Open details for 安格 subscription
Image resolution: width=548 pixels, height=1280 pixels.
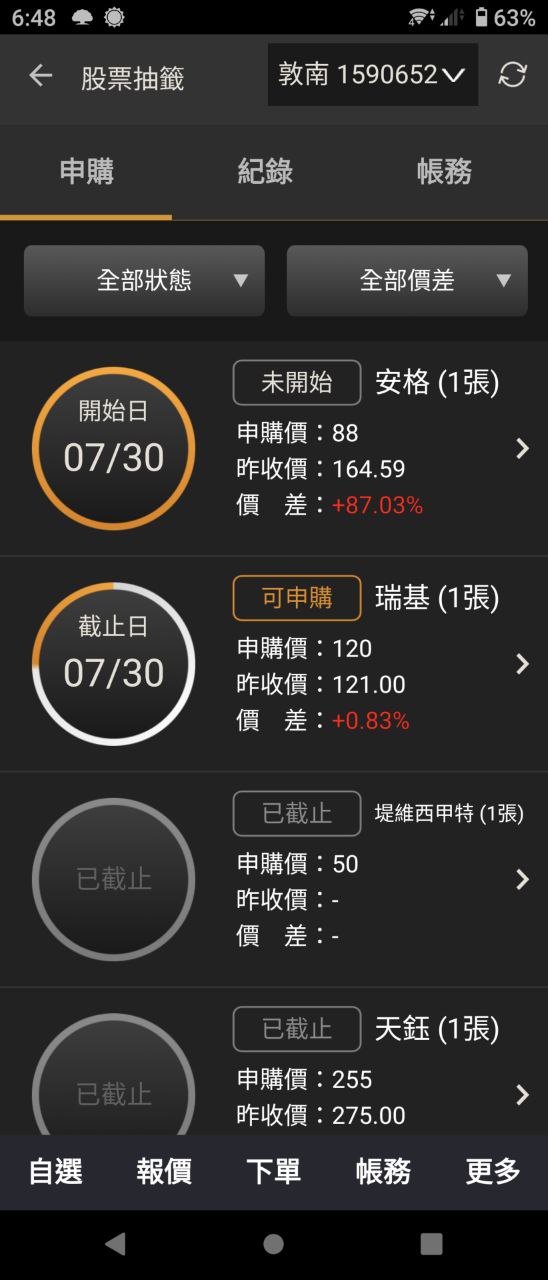[274, 448]
